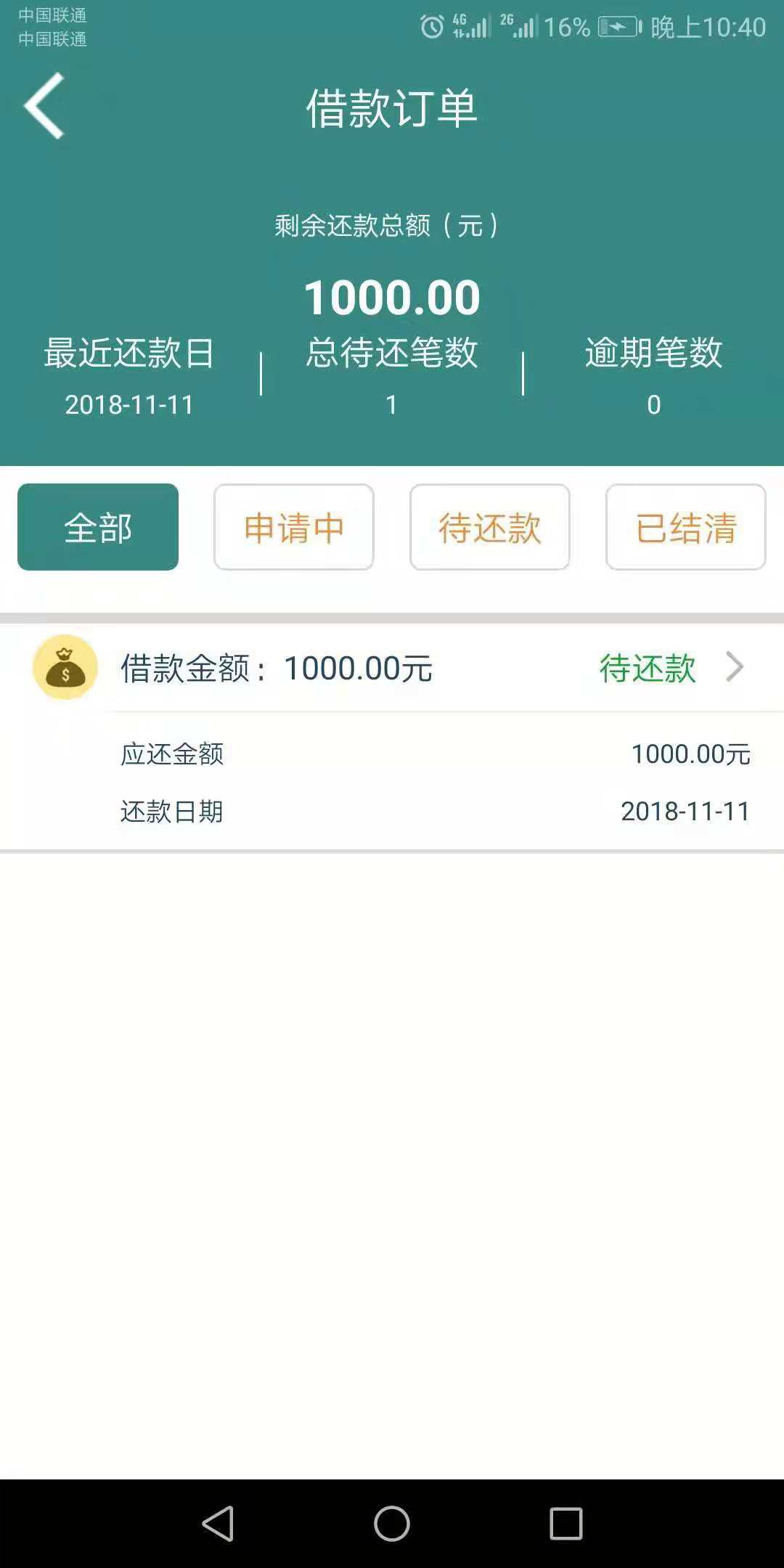Open the recent apps overview

[x=566, y=1523]
